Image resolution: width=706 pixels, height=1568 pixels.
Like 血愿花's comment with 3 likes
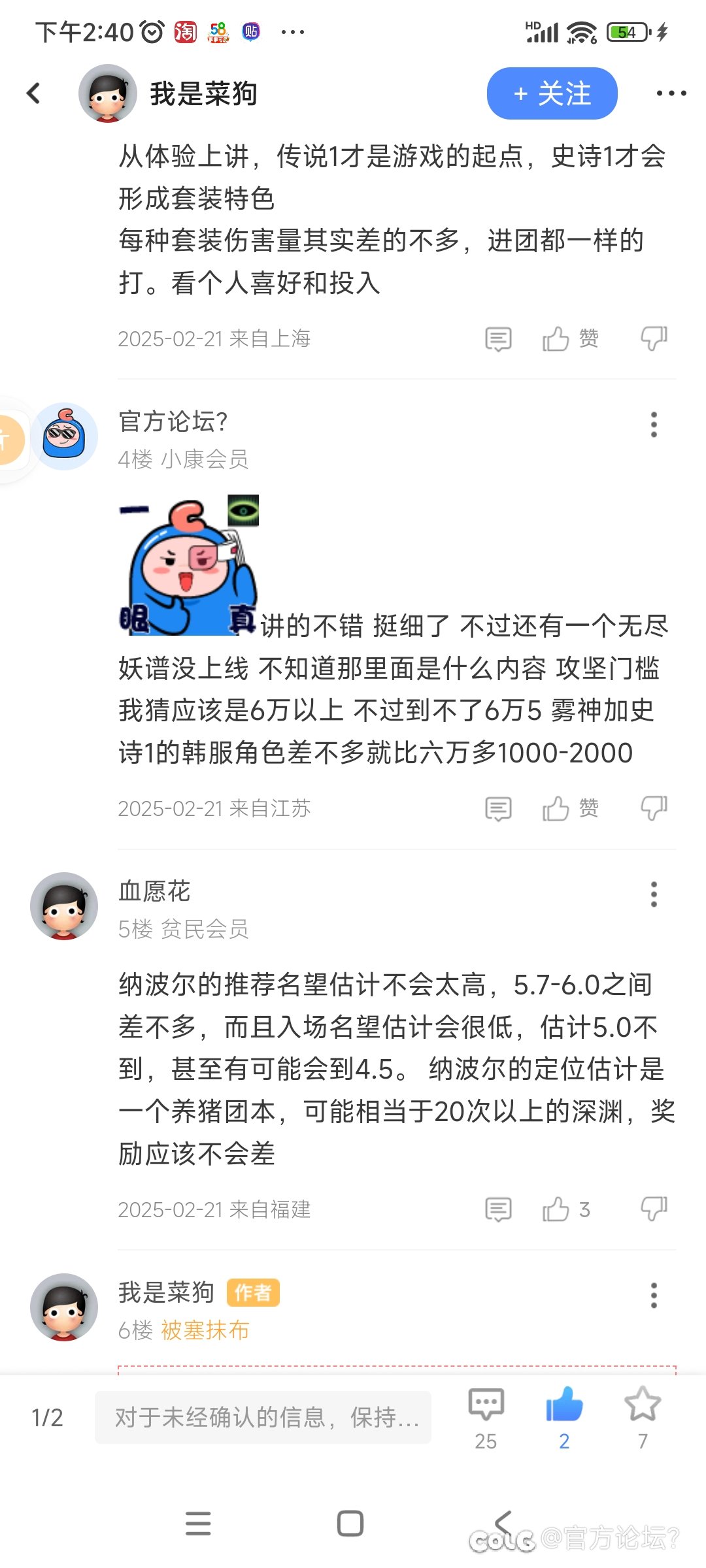pyautogui.click(x=566, y=1209)
